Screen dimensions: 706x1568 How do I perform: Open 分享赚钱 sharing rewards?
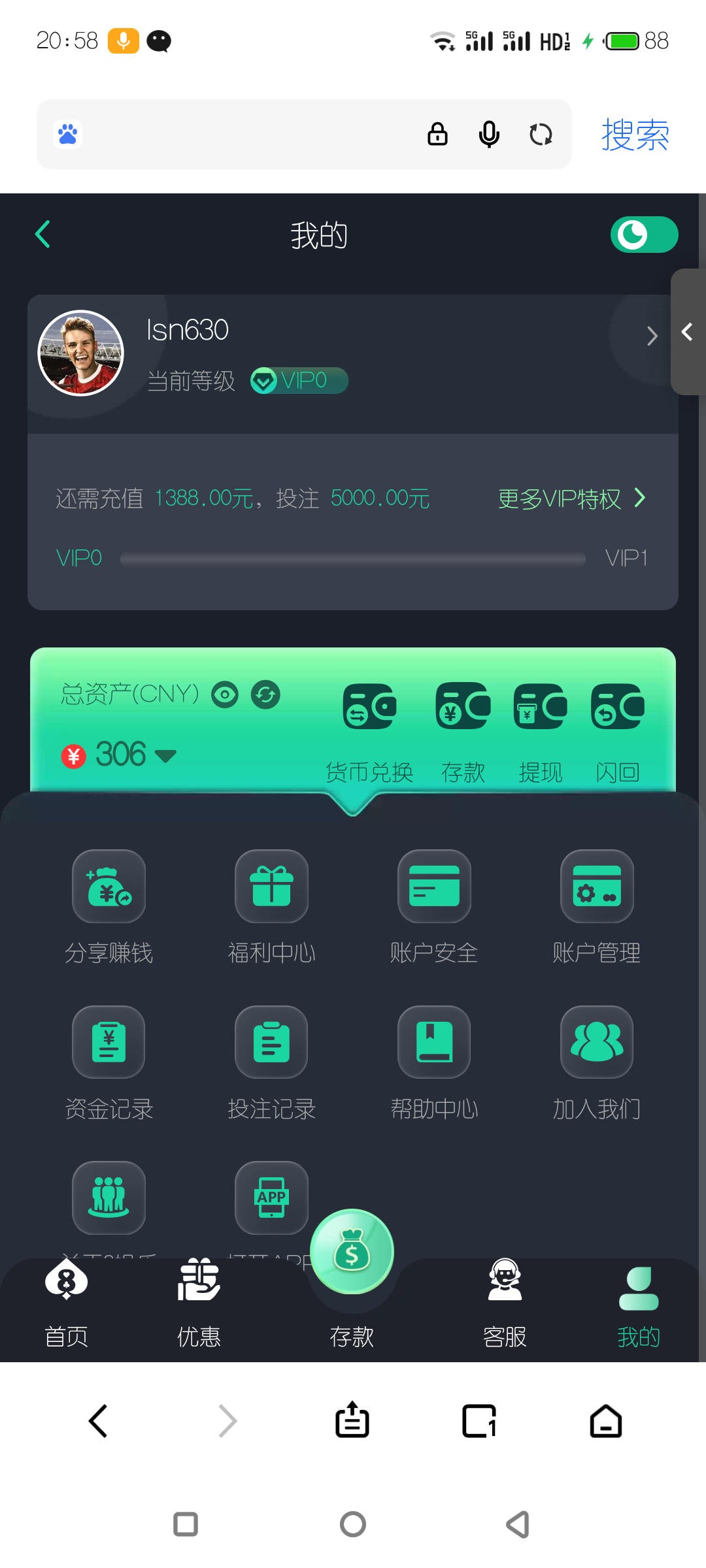(x=109, y=908)
